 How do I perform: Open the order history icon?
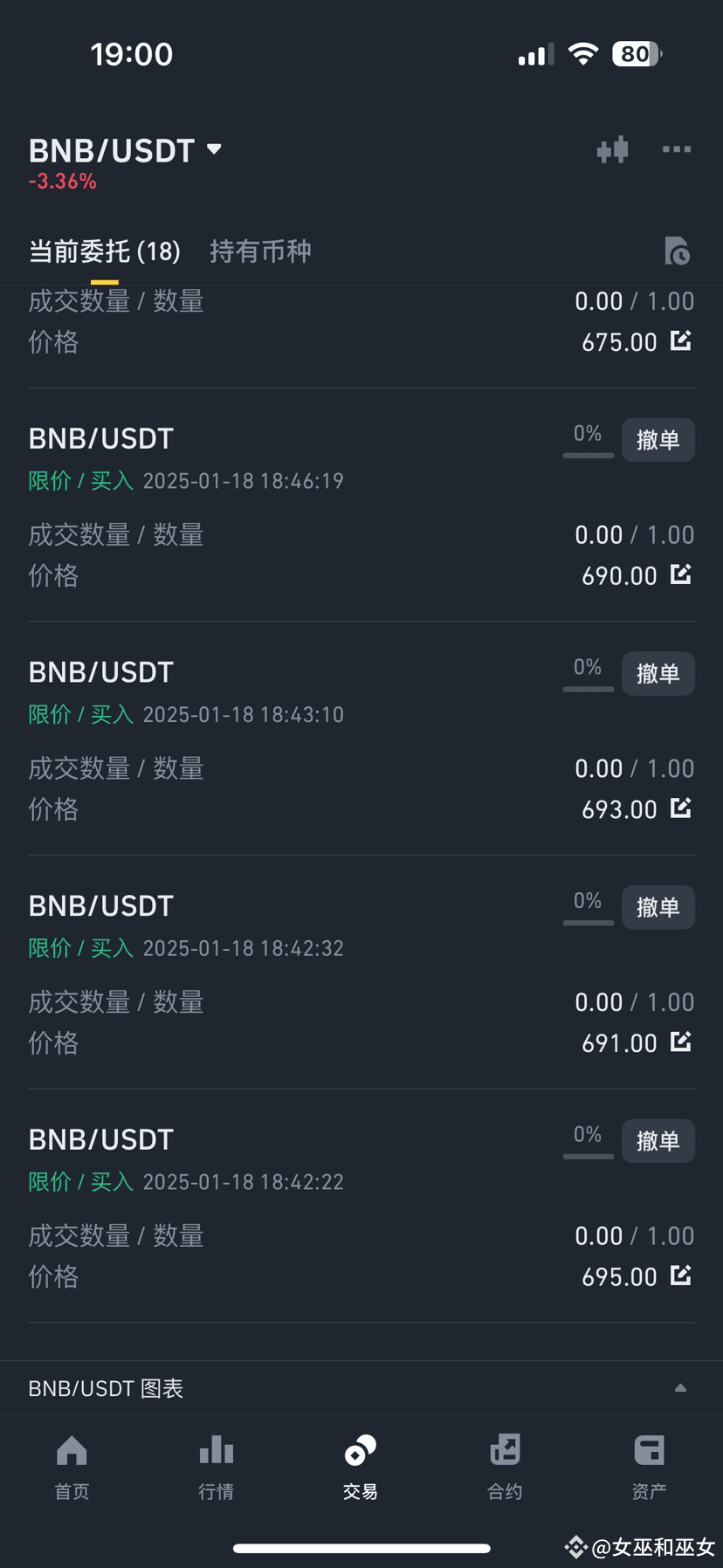pyautogui.click(x=677, y=251)
